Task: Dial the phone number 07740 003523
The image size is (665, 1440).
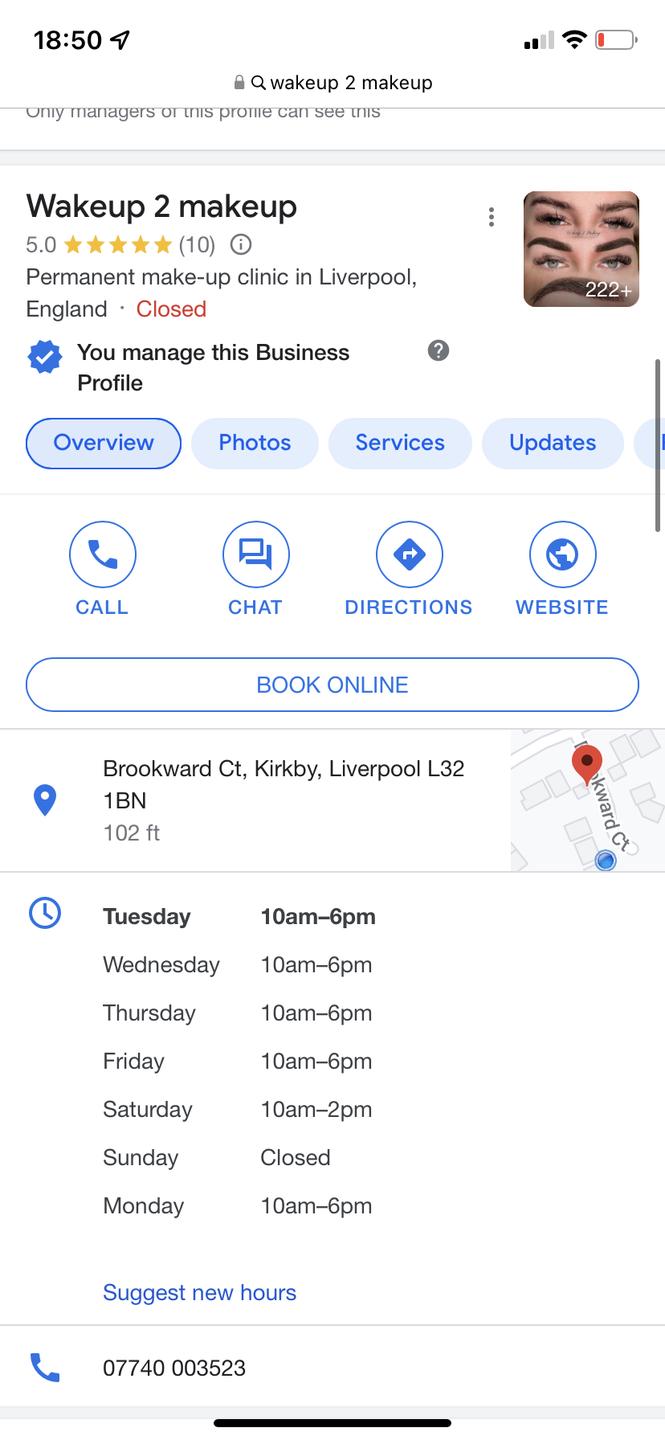Action: 174,1368
